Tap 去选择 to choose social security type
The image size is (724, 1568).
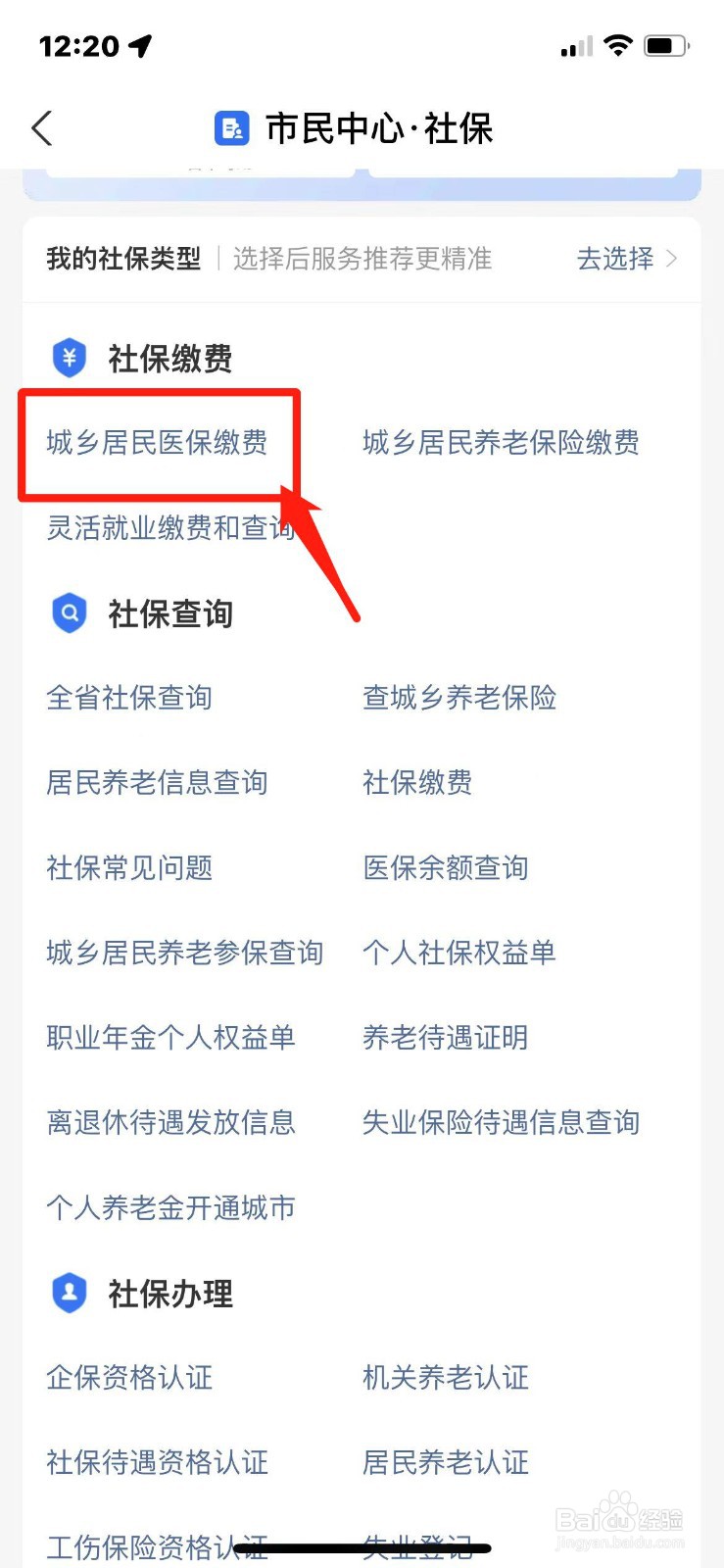[x=614, y=259]
